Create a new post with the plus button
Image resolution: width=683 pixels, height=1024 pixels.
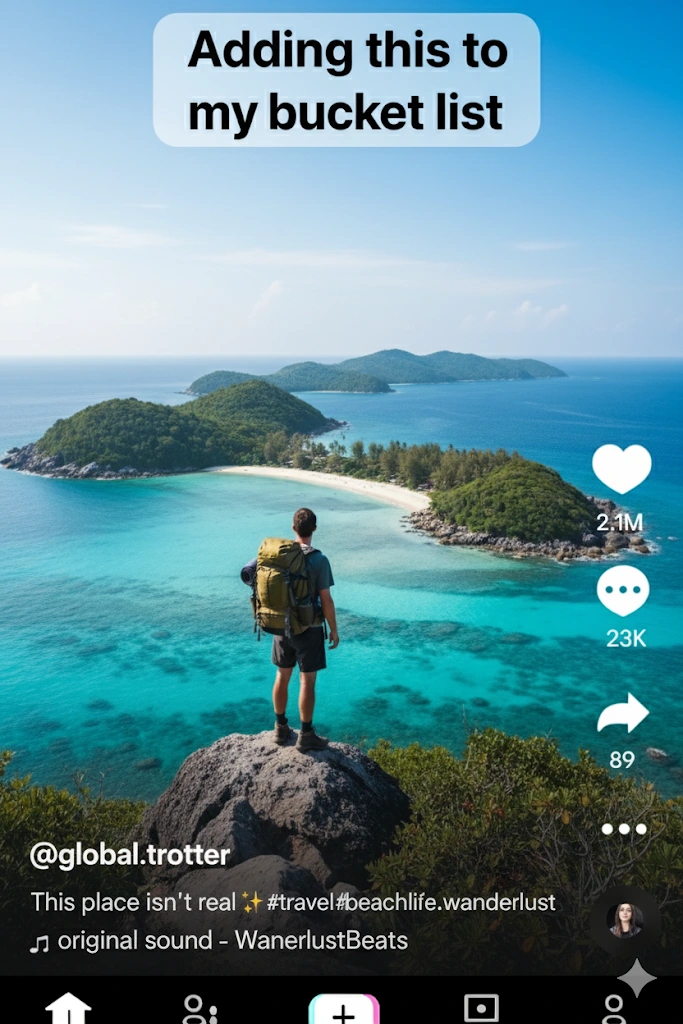click(343, 1011)
